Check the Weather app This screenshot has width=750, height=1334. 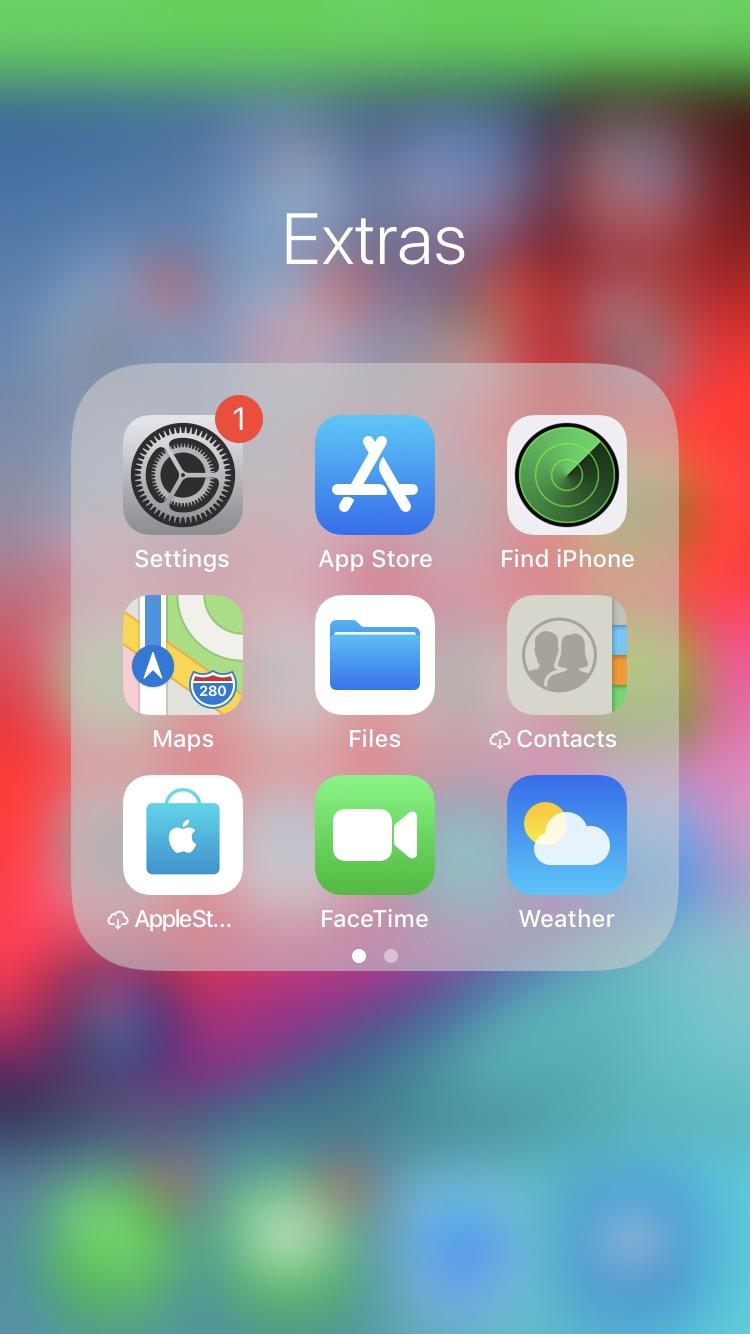(567, 835)
